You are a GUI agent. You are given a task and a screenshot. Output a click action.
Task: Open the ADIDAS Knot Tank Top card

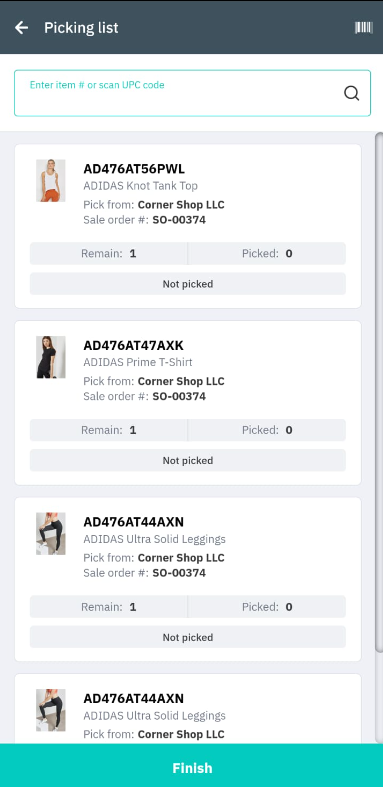tap(188, 226)
